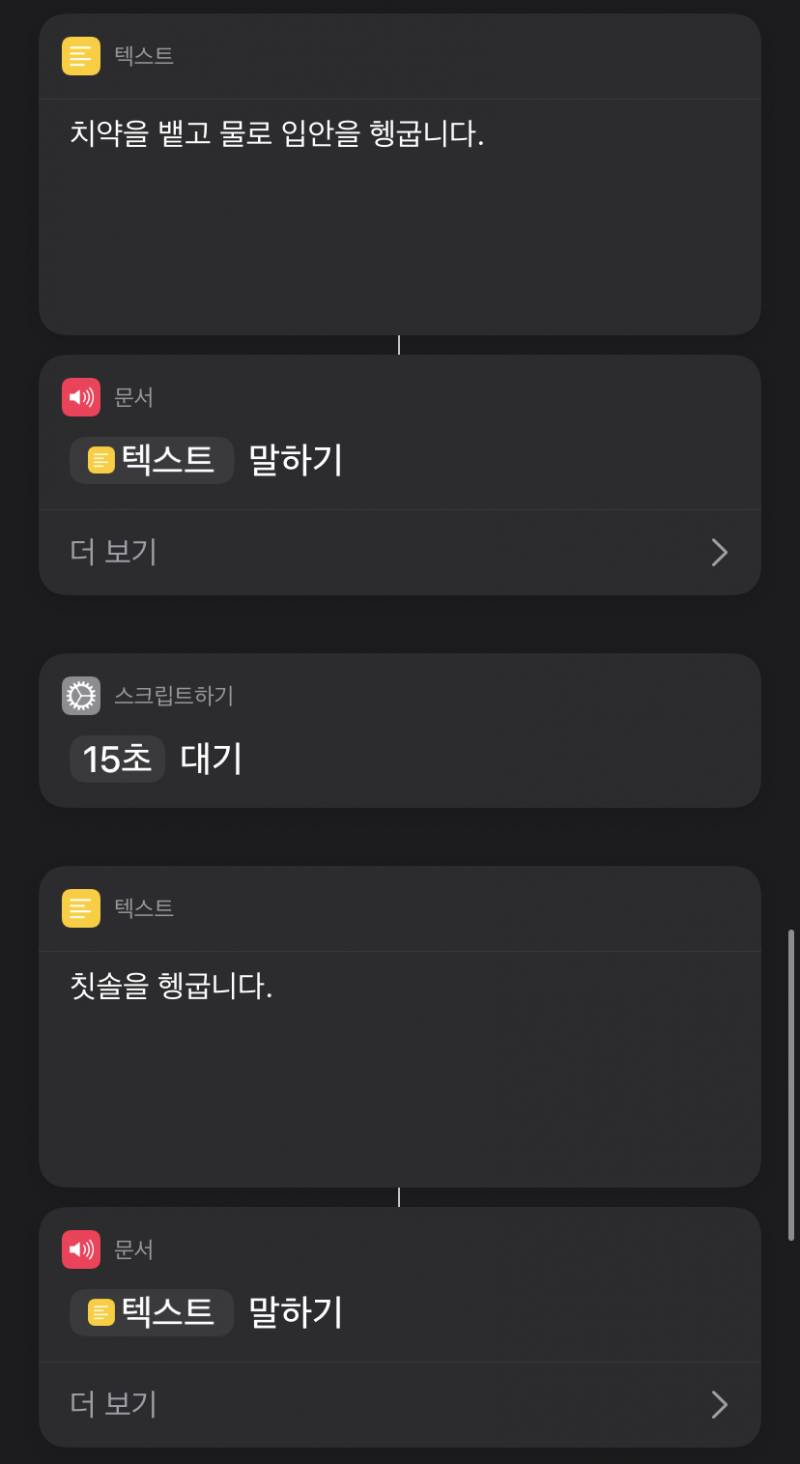This screenshot has width=800, height=1464.
Task: Tap the mini text icon inside the variable pill
Action: click(x=99, y=460)
